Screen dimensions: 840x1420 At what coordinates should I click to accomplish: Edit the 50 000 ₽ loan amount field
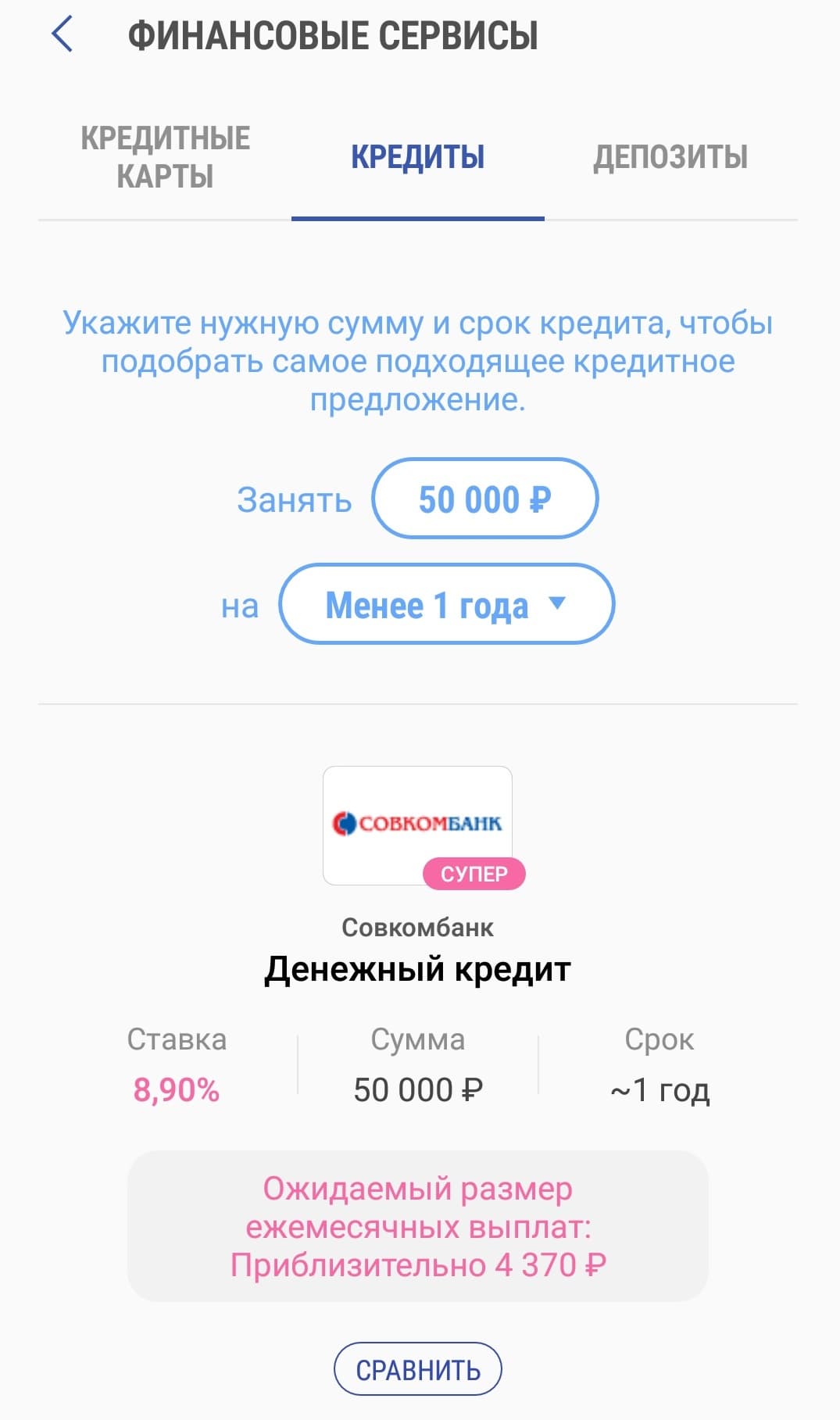coord(484,499)
